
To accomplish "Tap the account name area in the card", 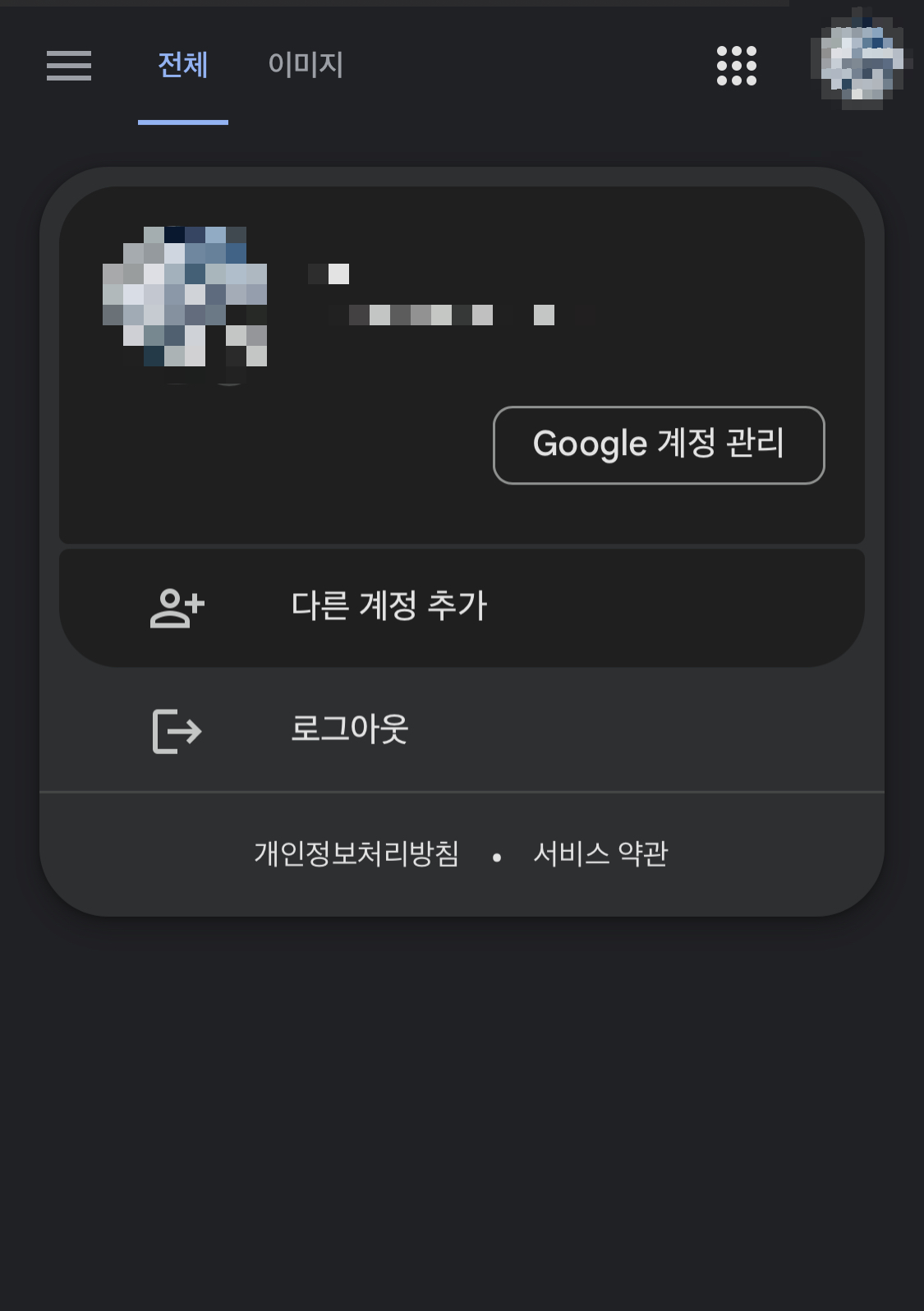I will [327, 274].
